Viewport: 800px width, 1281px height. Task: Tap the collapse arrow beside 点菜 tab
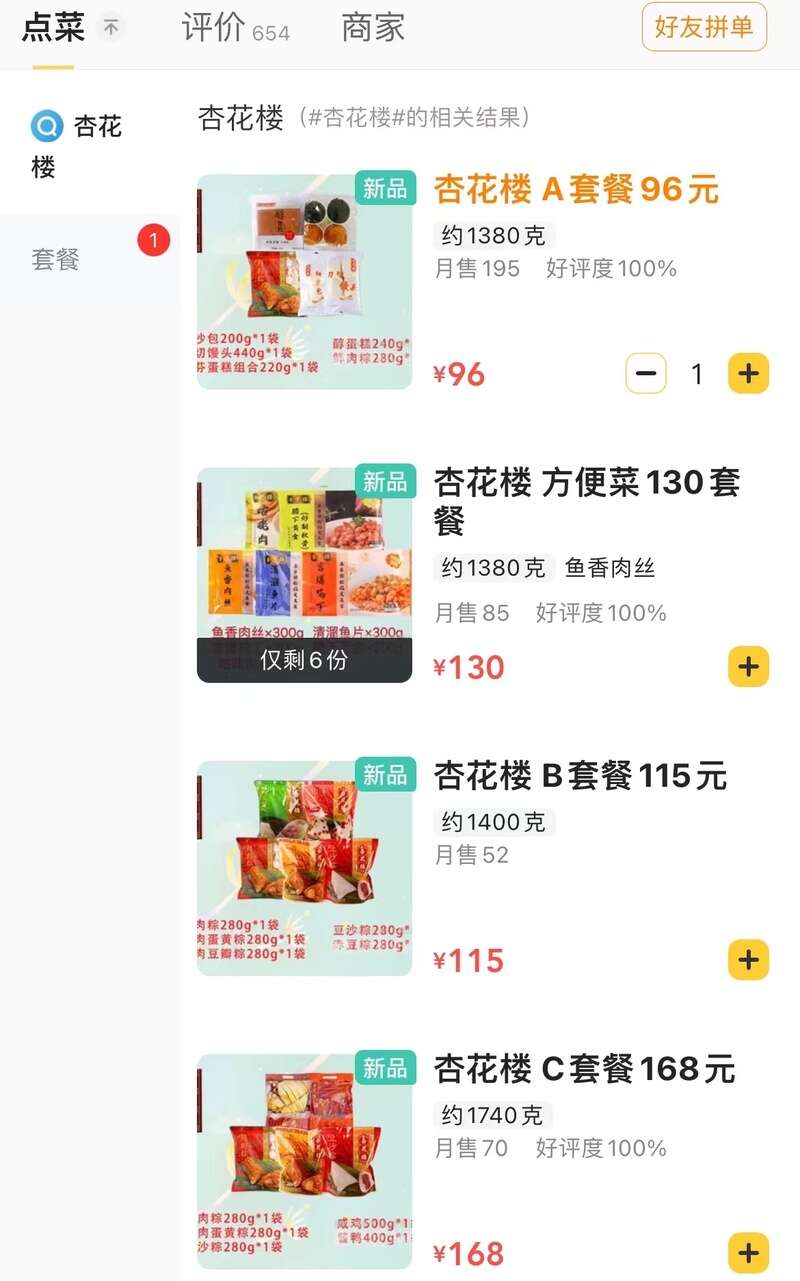click(111, 28)
